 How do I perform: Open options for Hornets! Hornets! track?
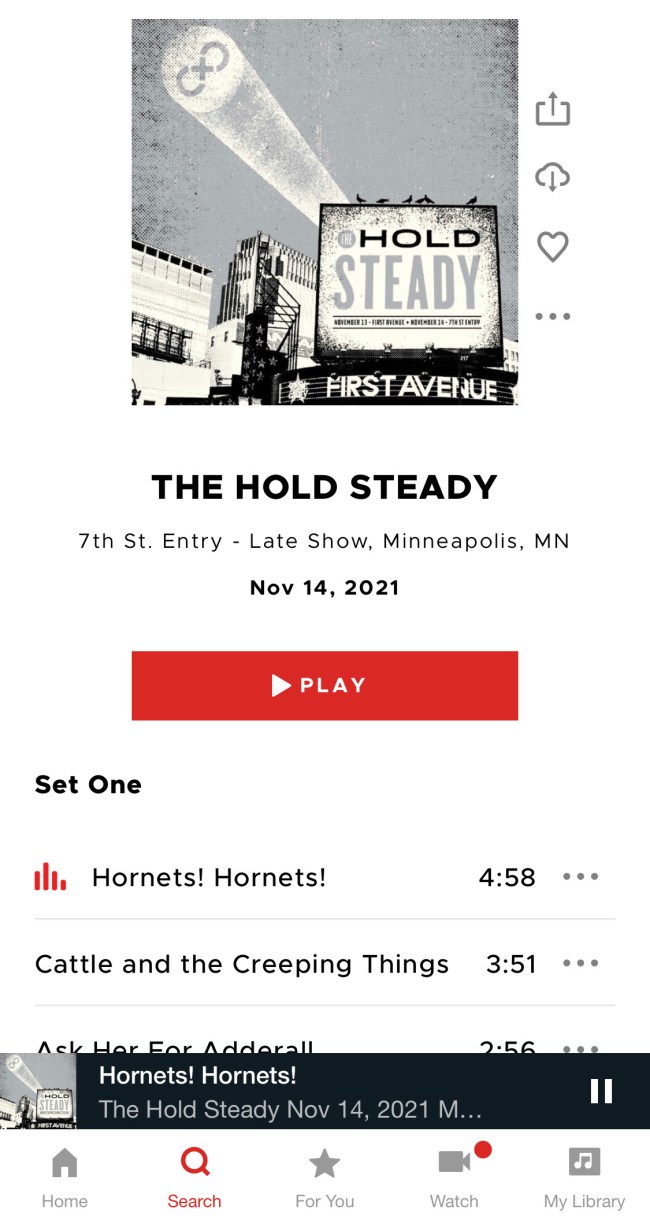coord(580,877)
